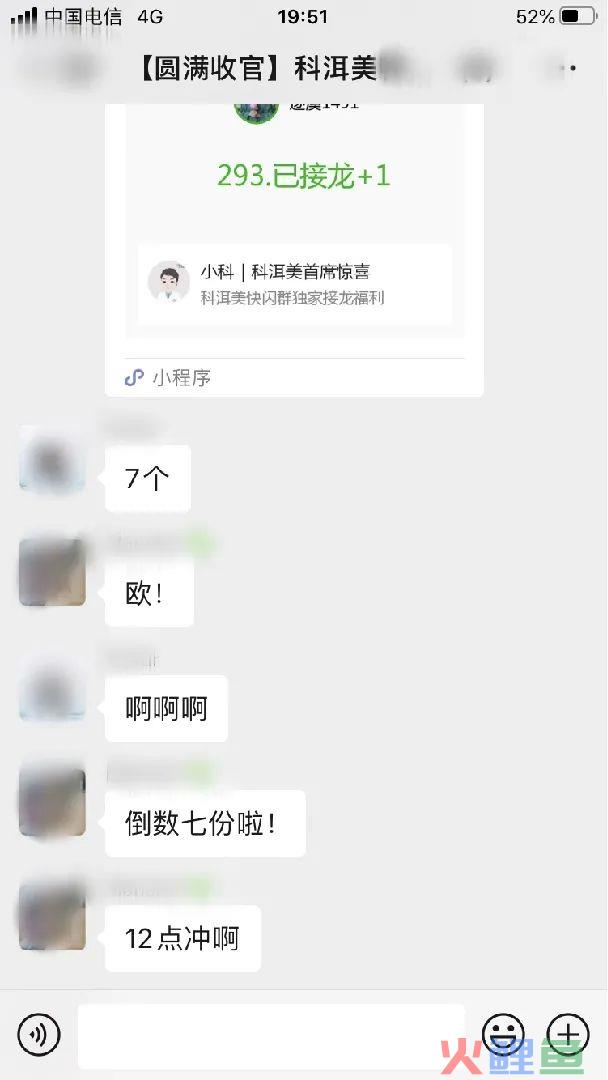The image size is (608, 1080).
Task: Tap avatar next to 倒数七份啦!
Action: [52, 803]
